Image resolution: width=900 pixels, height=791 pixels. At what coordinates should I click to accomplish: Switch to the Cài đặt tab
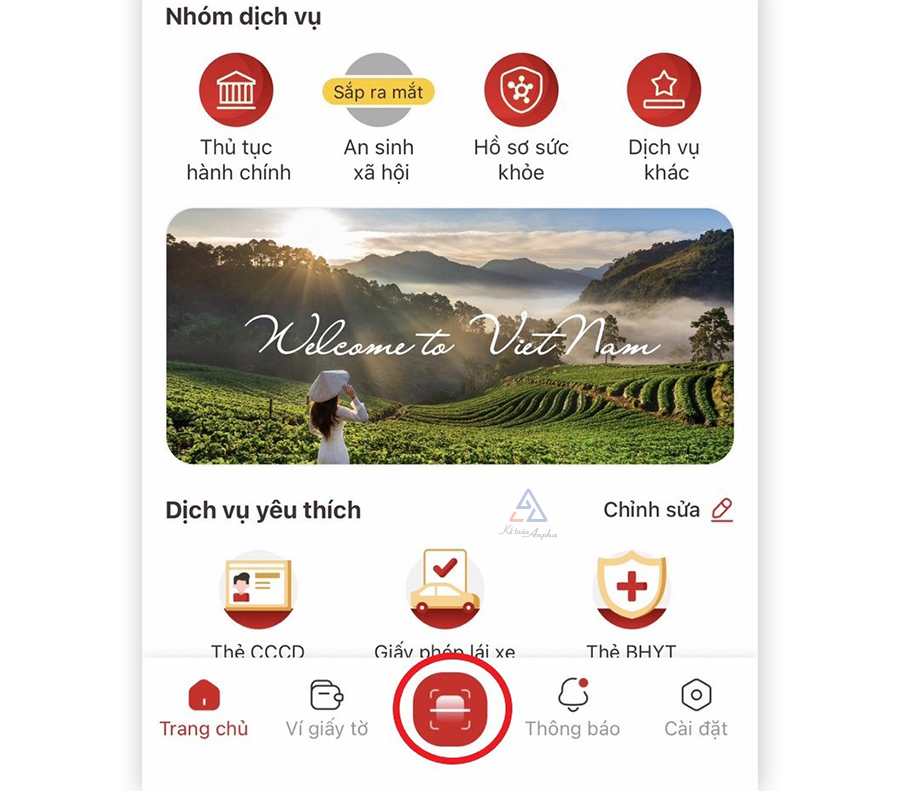[x=696, y=708]
